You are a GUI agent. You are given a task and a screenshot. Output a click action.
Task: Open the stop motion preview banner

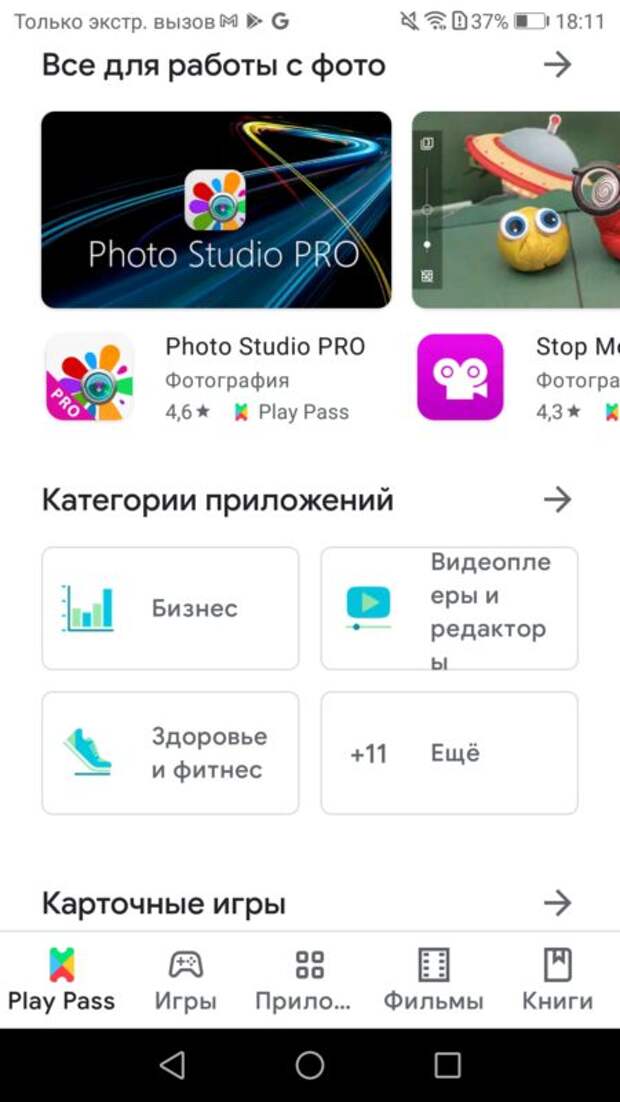click(x=516, y=209)
